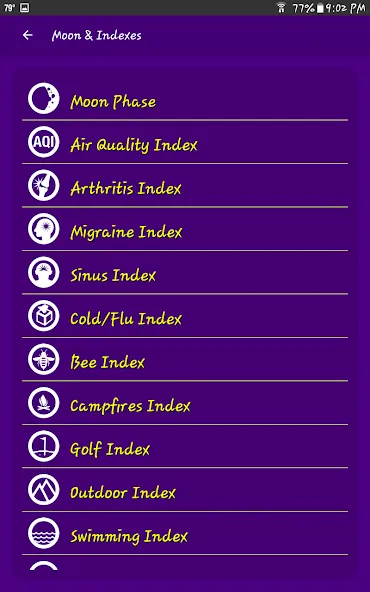Screen dimensions: 370x592
Task: Open Air Quality Index
Action: tap(185, 142)
